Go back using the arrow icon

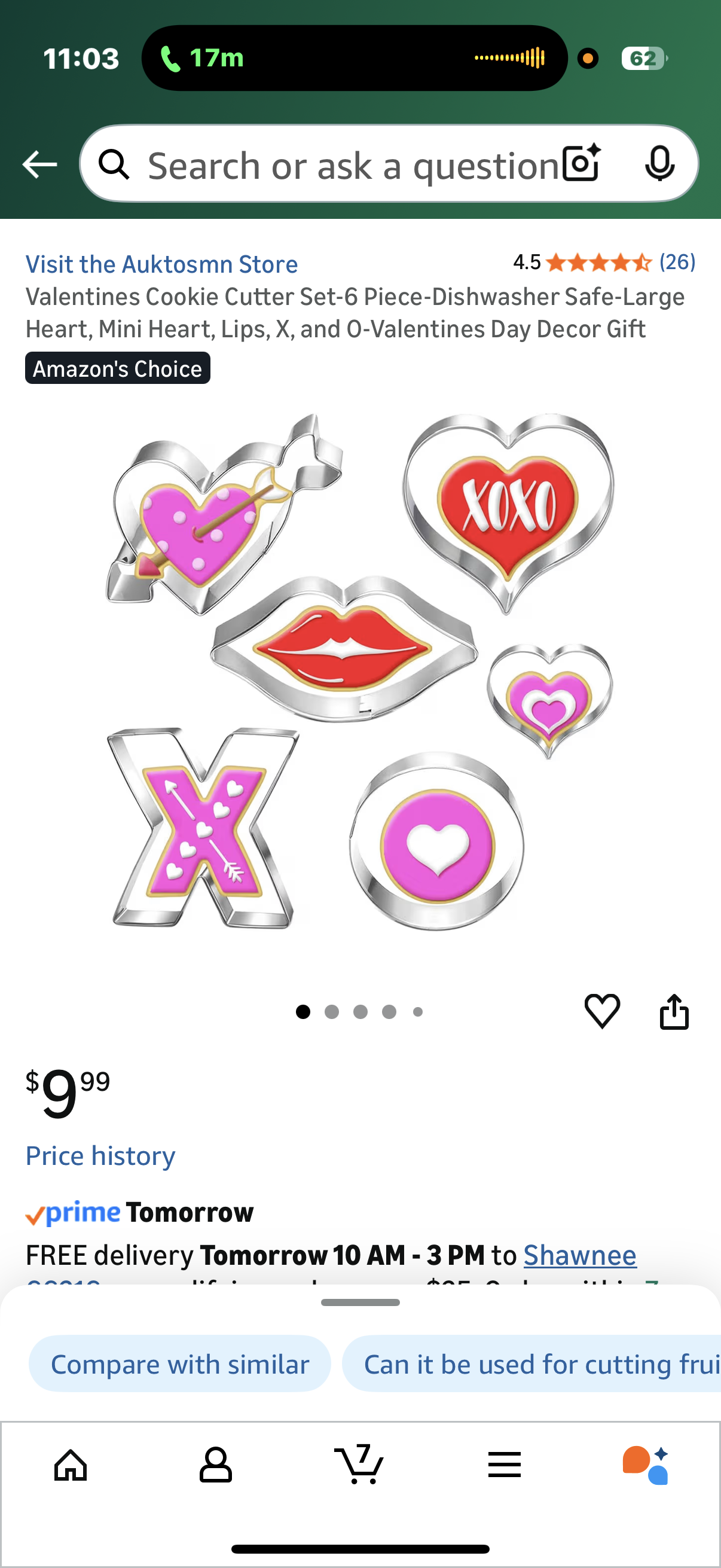(x=39, y=164)
